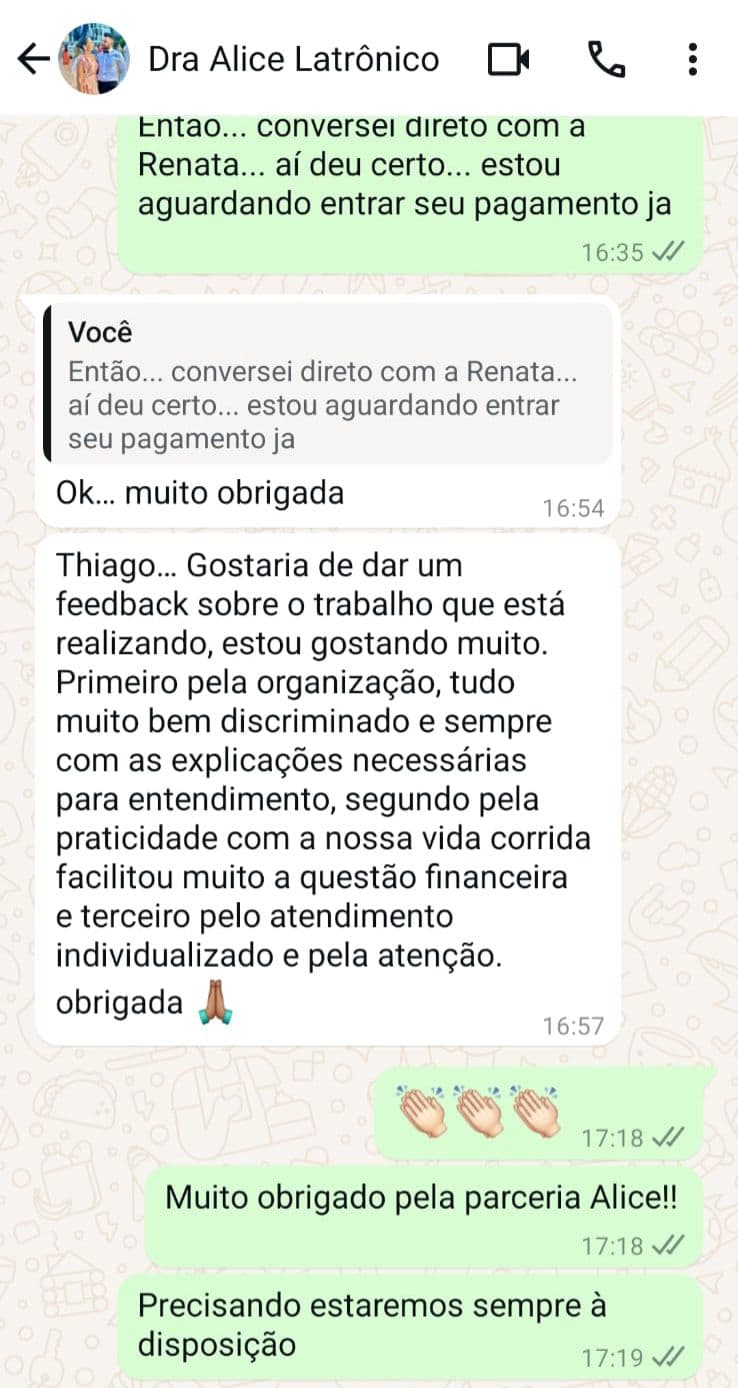Start a voice call with Alice
The height and width of the screenshot is (1388, 738).
click(x=606, y=60)
